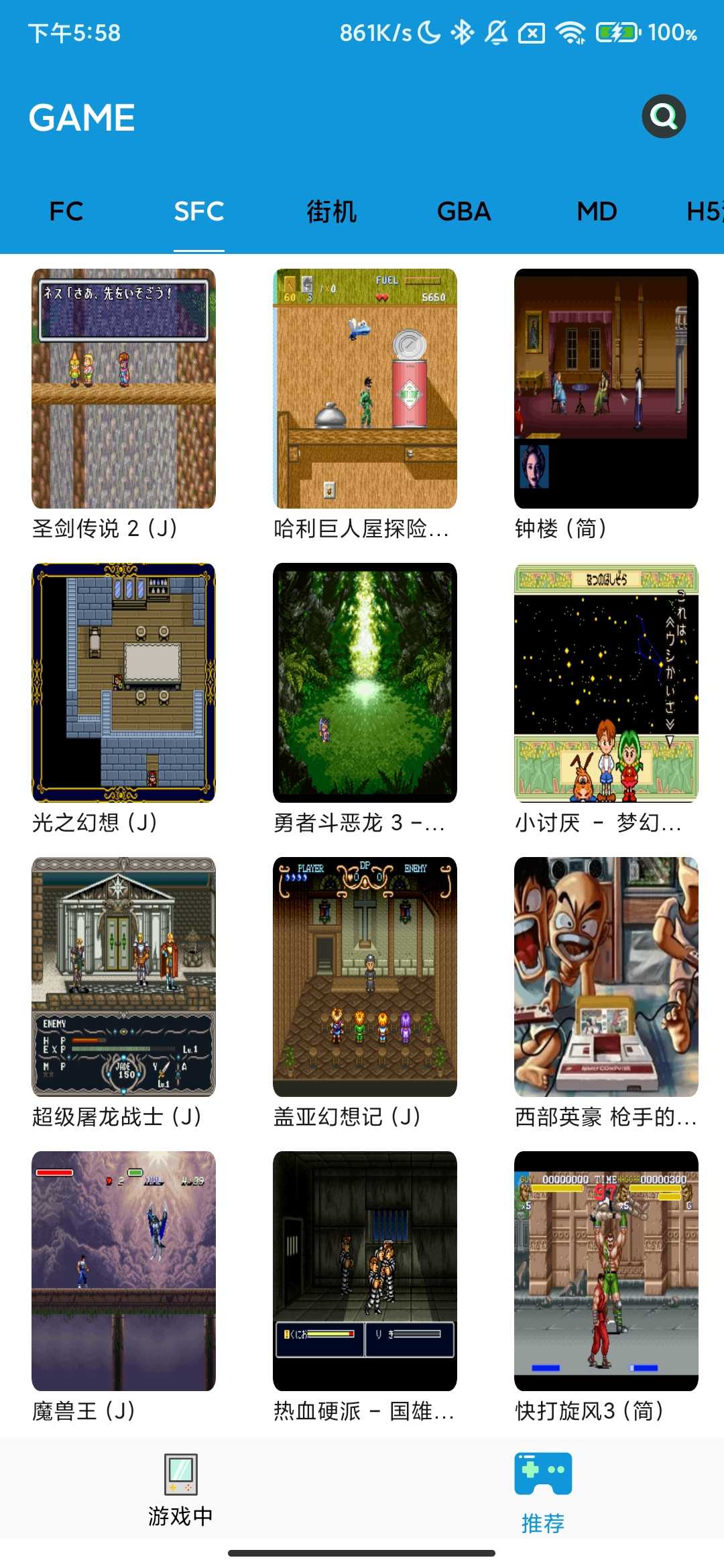Select the GBA tab
The height and width of the screenshot is (1568, 724).
464,212
